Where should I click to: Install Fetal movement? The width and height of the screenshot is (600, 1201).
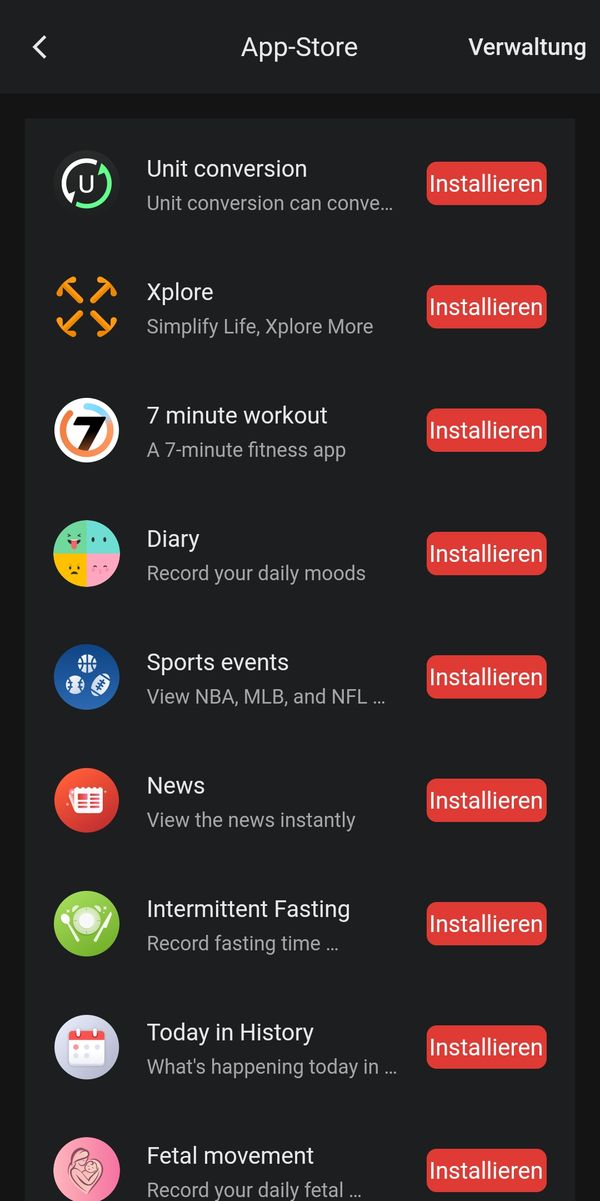pyautogui.click(x=486, y=1170)
